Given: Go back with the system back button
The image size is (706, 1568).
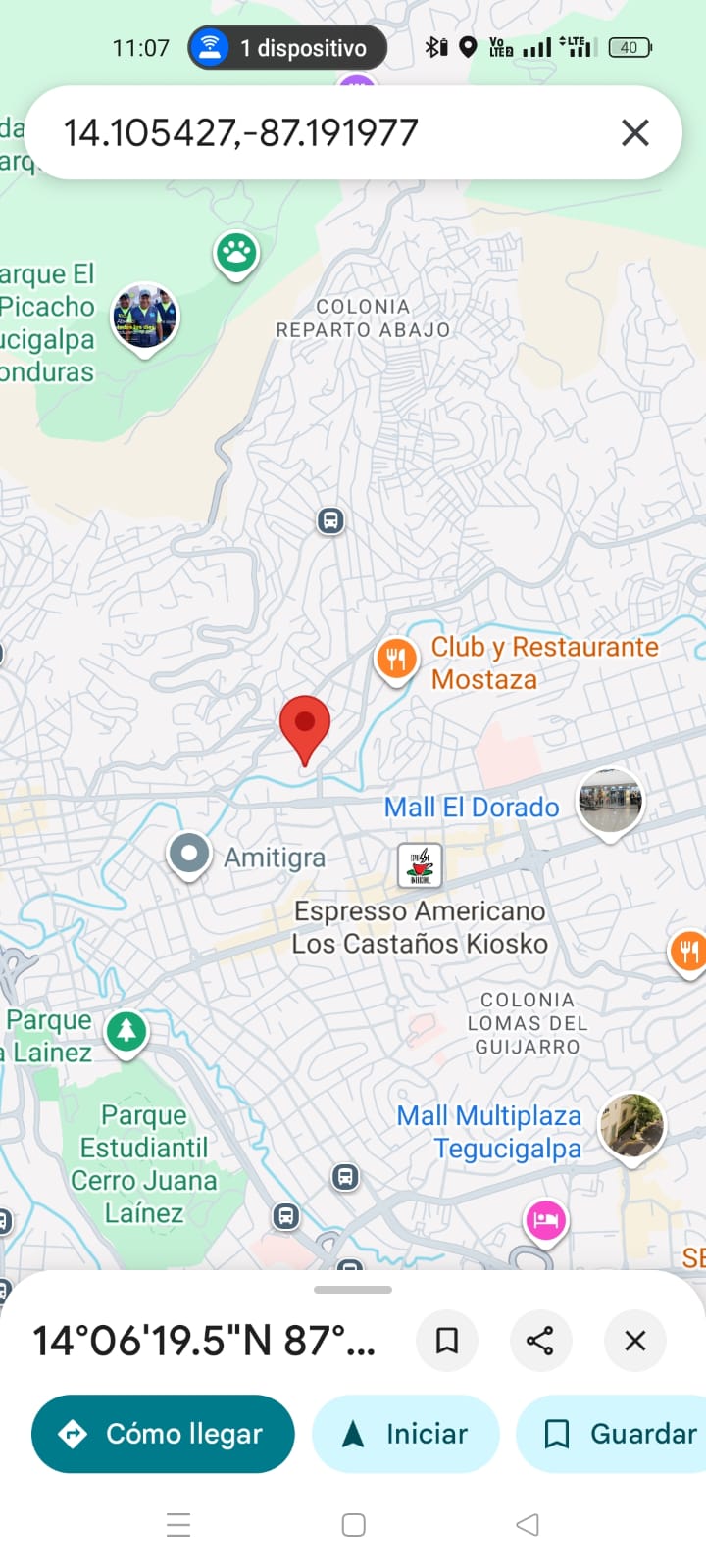Looking at the screenshot, I should point(528,1524).
